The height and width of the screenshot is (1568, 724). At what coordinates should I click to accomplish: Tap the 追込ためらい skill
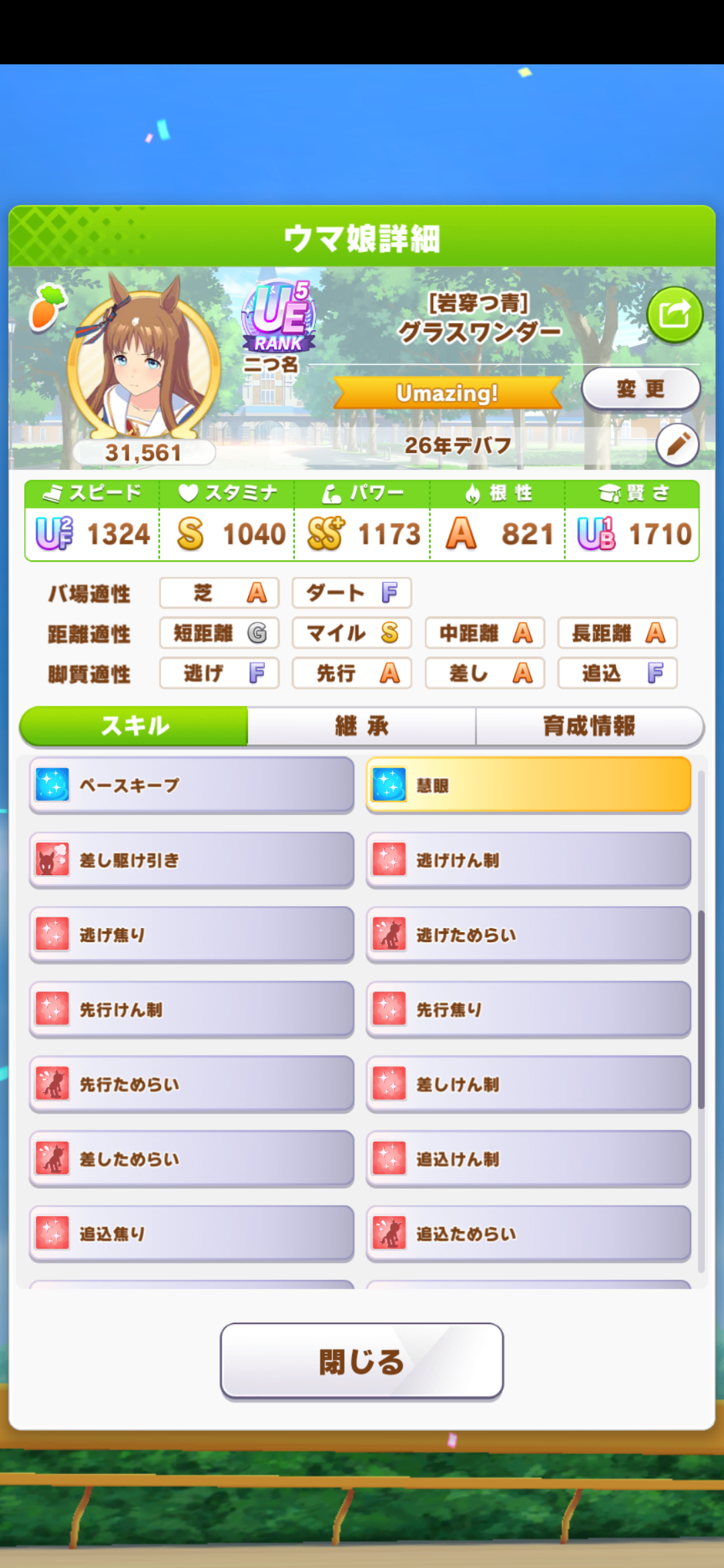coord(528,1234)
